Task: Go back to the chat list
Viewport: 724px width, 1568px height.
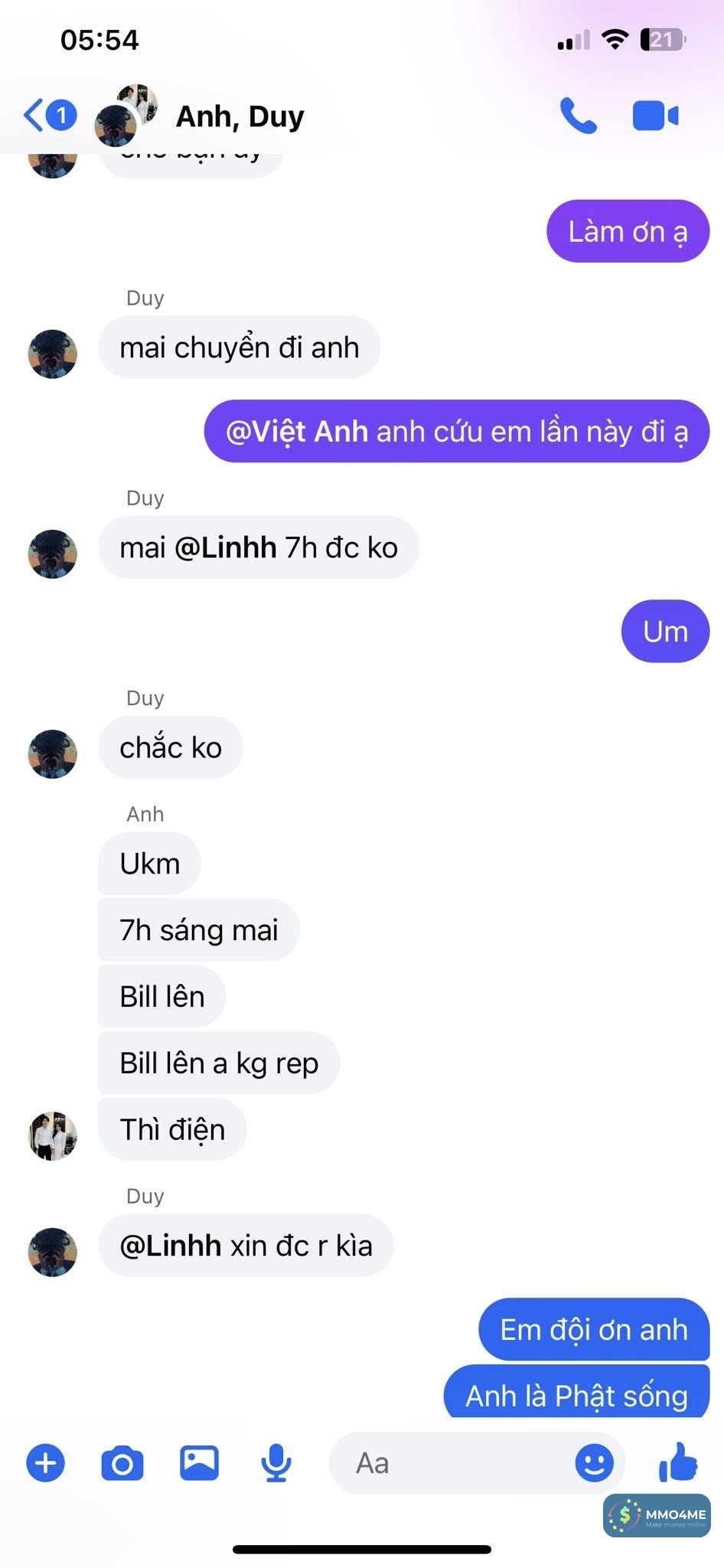Action: (47, 116)
